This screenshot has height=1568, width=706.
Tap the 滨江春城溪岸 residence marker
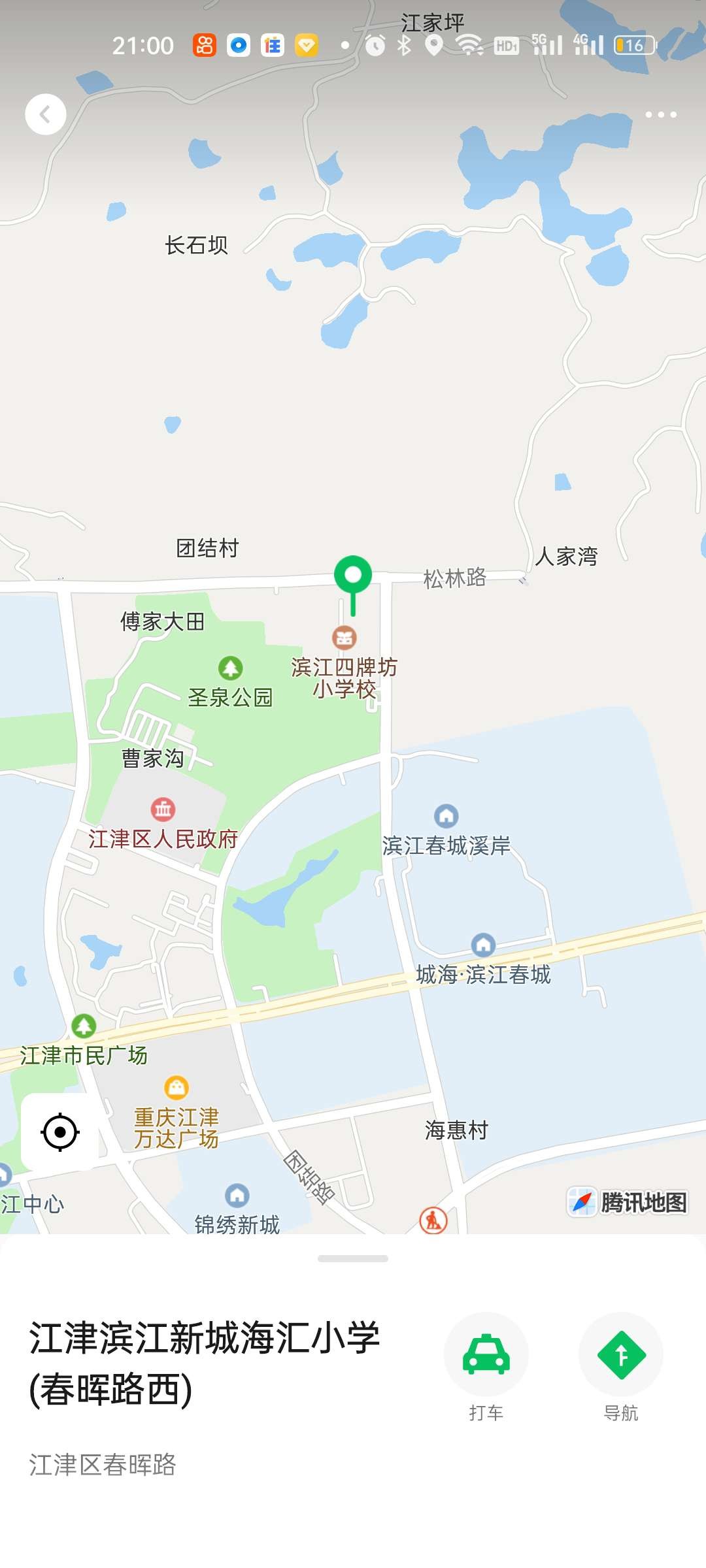click(446, 816)
